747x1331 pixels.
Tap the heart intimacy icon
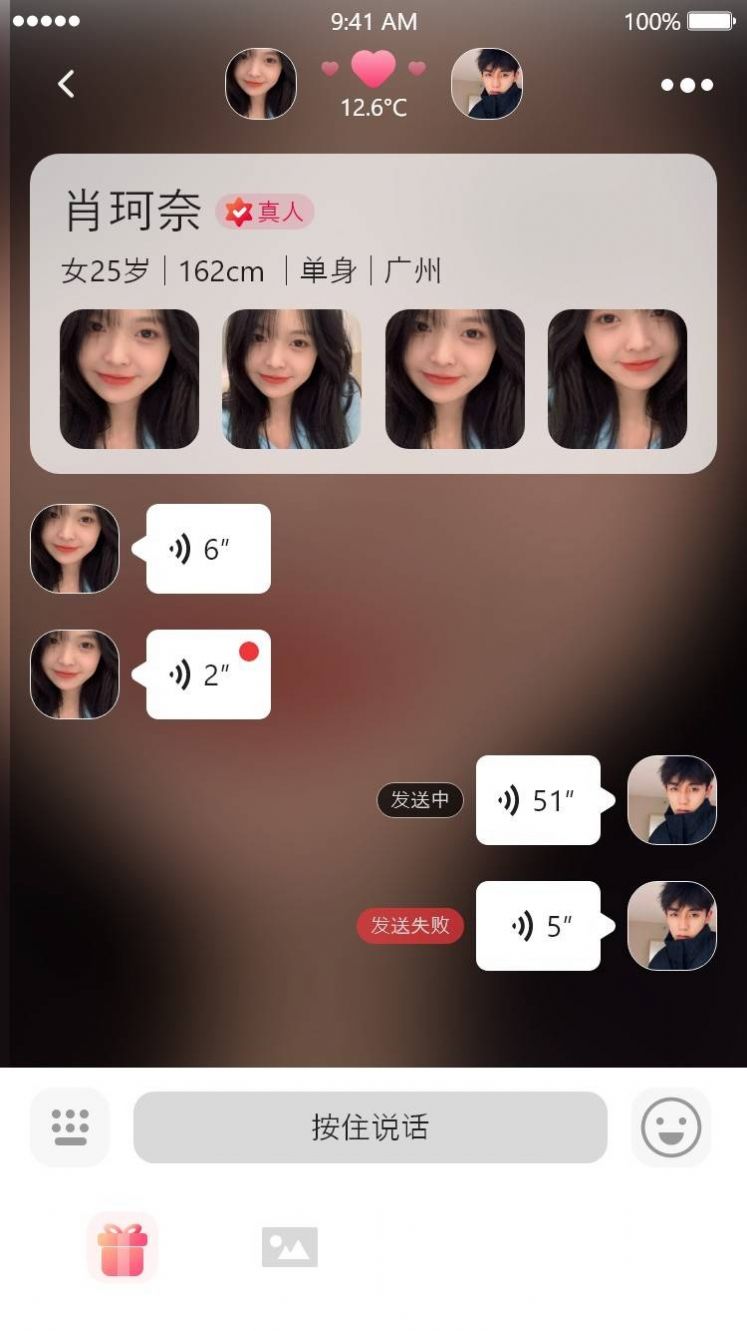(373, 70)
